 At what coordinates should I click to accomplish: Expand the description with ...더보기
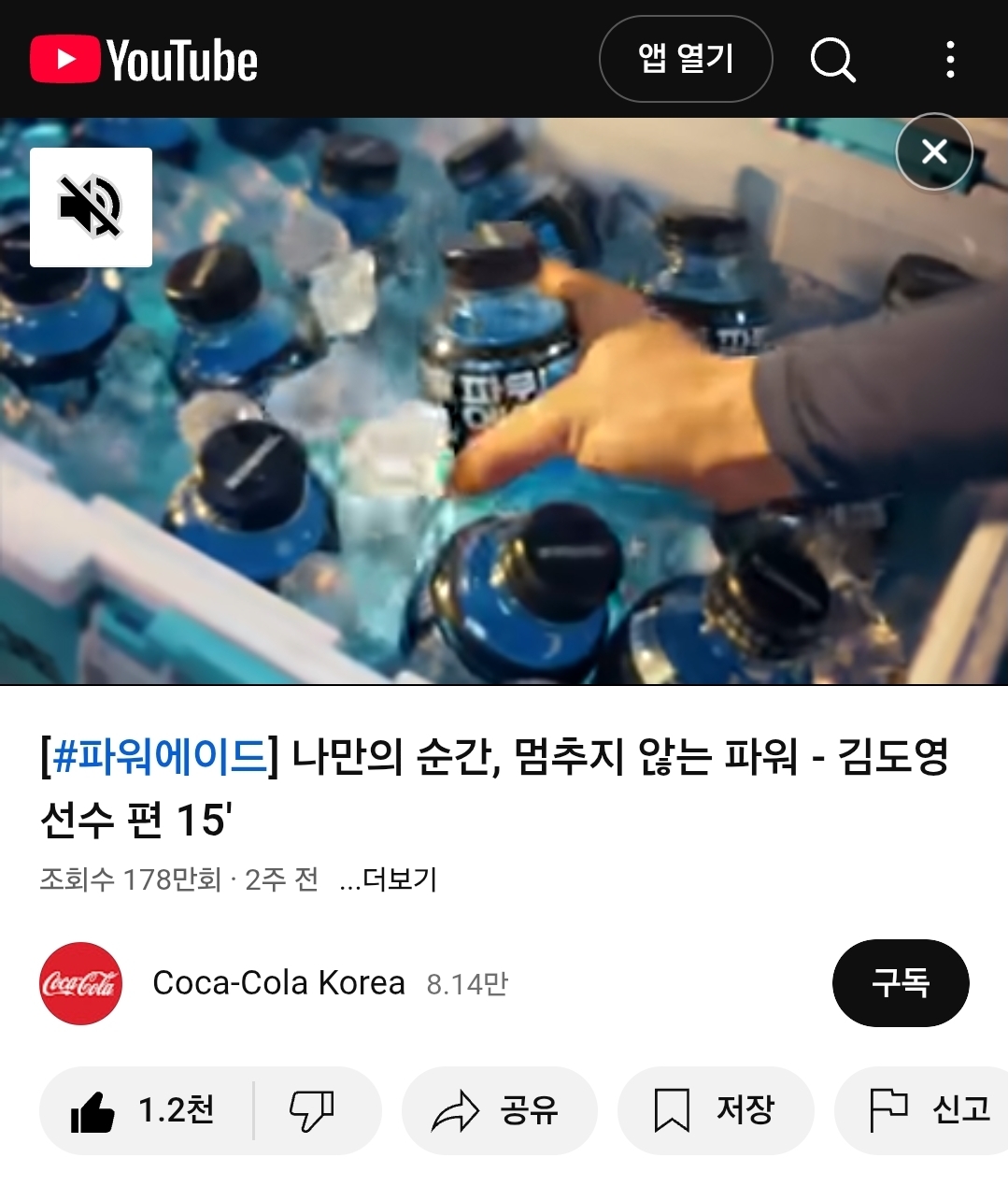(x=388, y=879)
